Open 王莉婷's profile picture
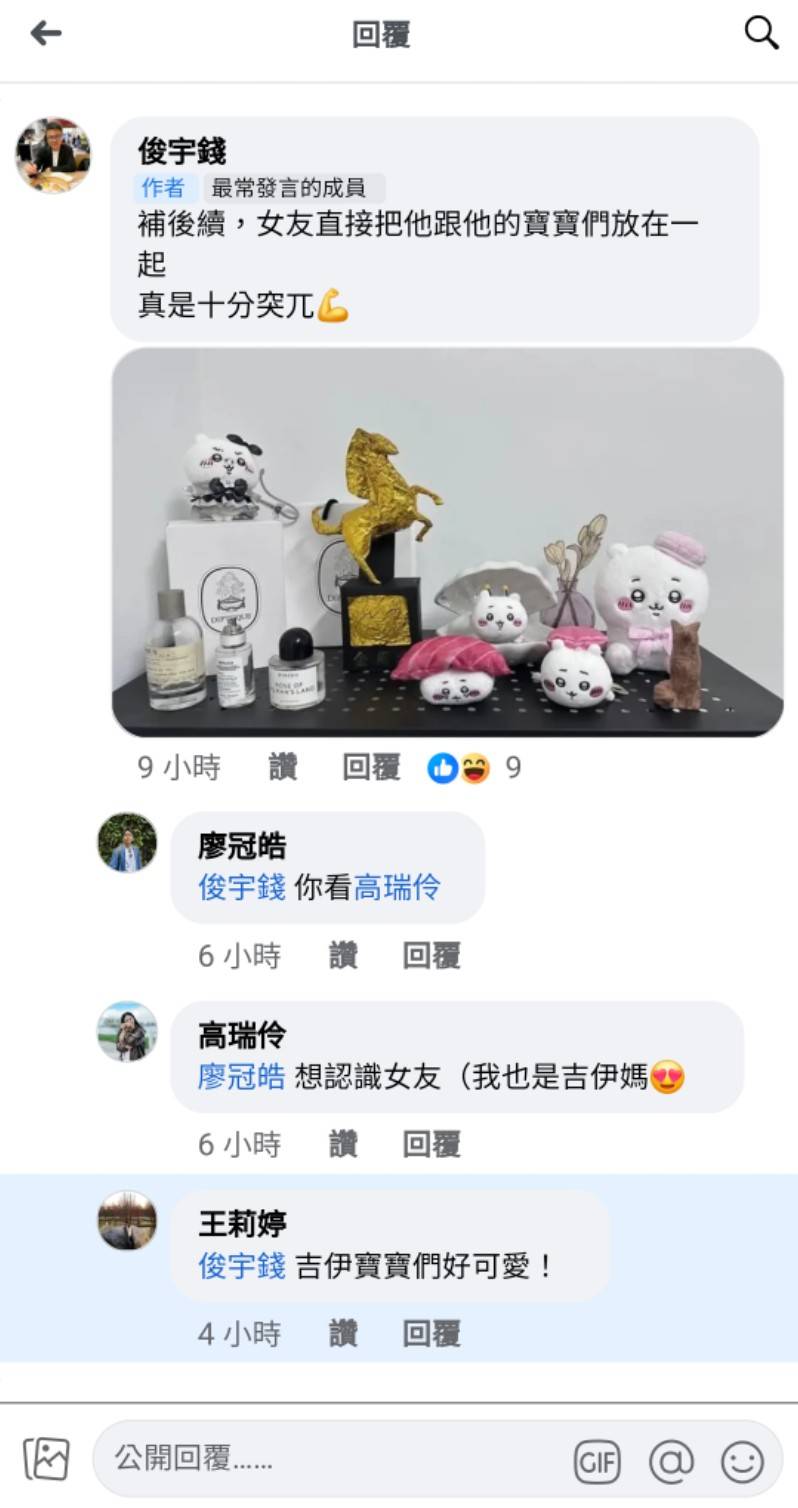This screenshot has width=798, height=1508. point(127,1220)
